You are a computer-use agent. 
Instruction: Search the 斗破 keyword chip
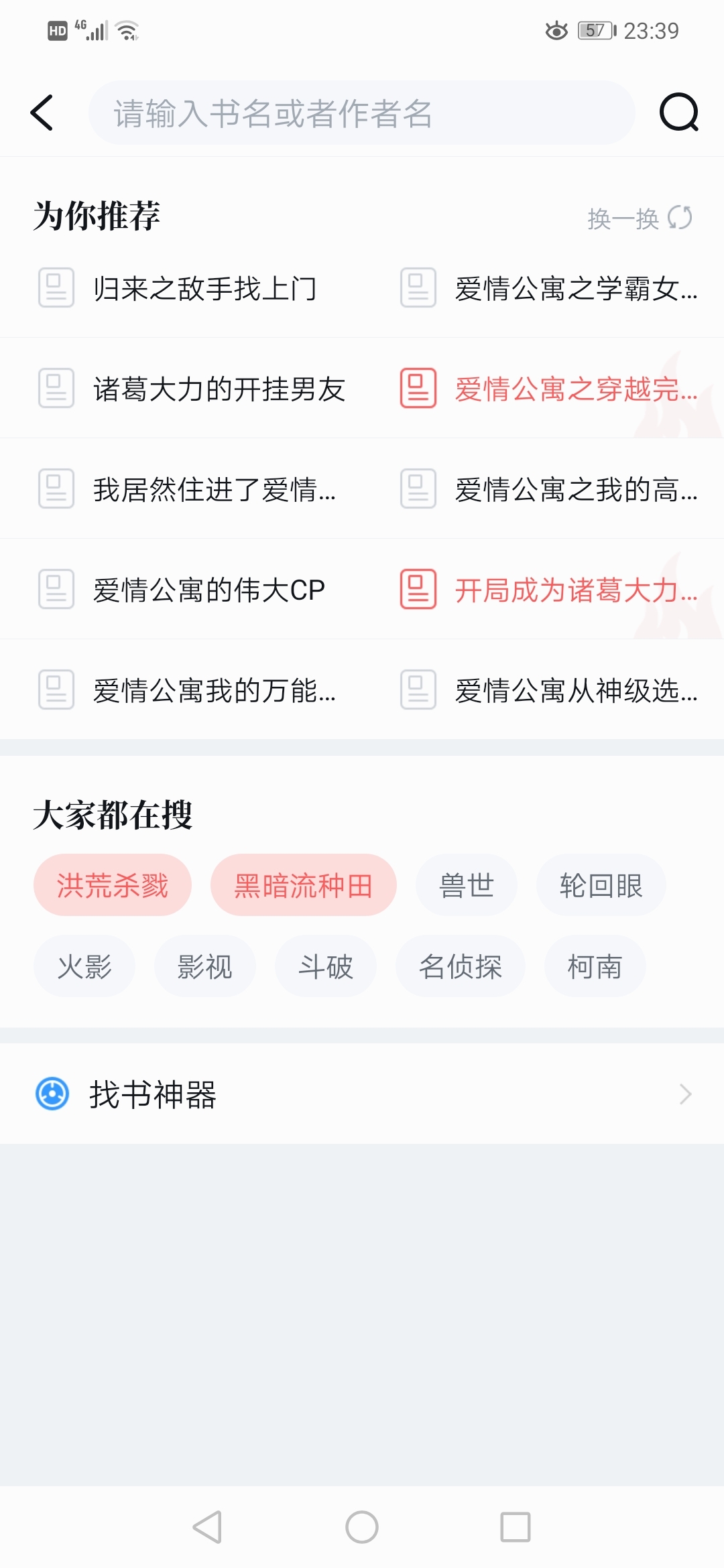326,966
